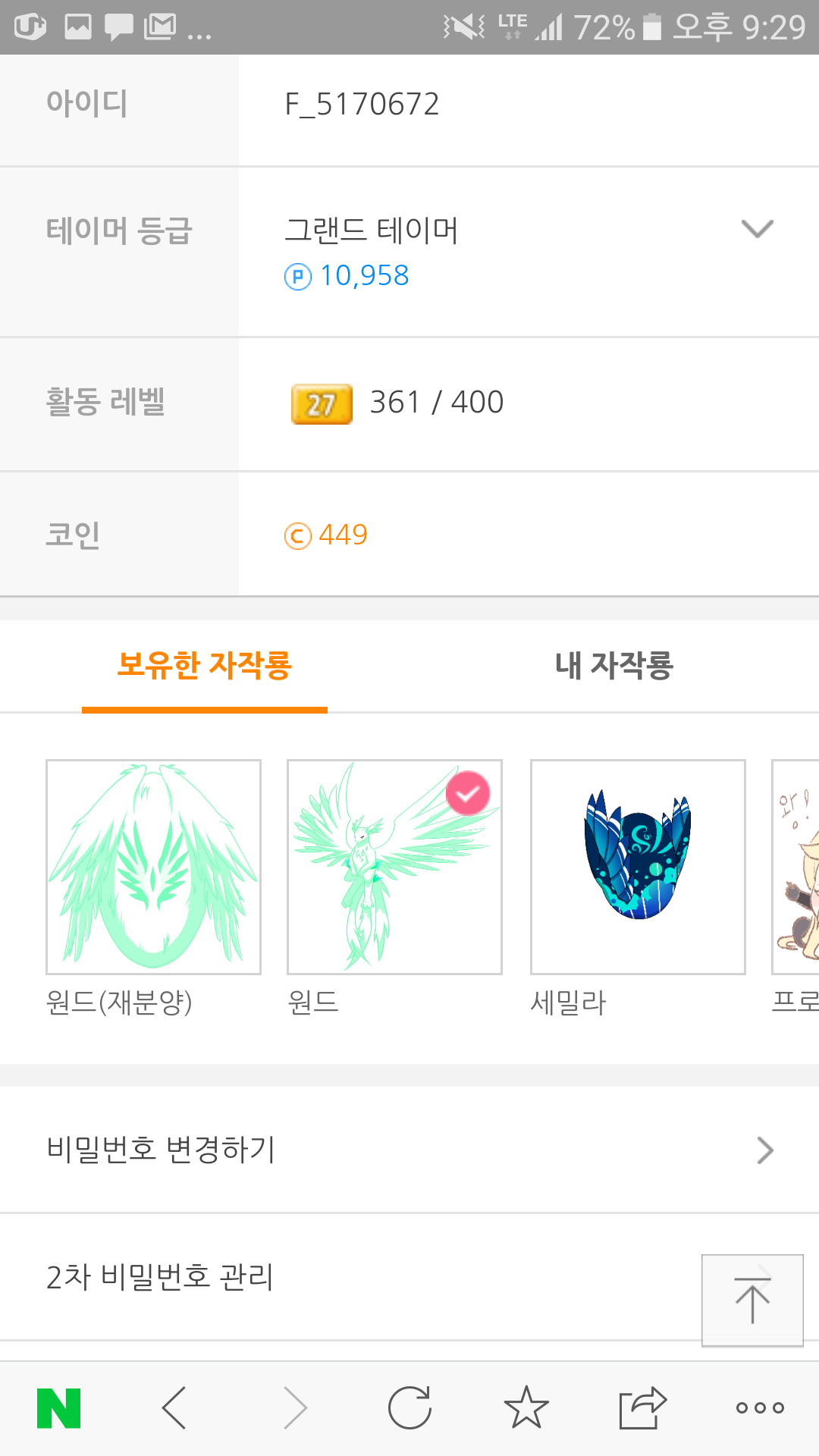The width and height of the screenshot is (819, 1456).
Task: Go back to the previous page
Action: (x=174, y=1408)
